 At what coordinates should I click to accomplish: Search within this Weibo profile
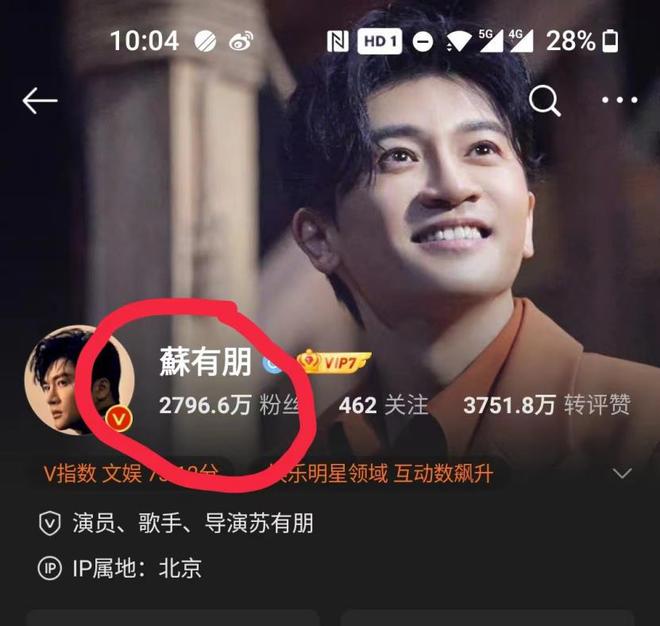tap(545, 100)
